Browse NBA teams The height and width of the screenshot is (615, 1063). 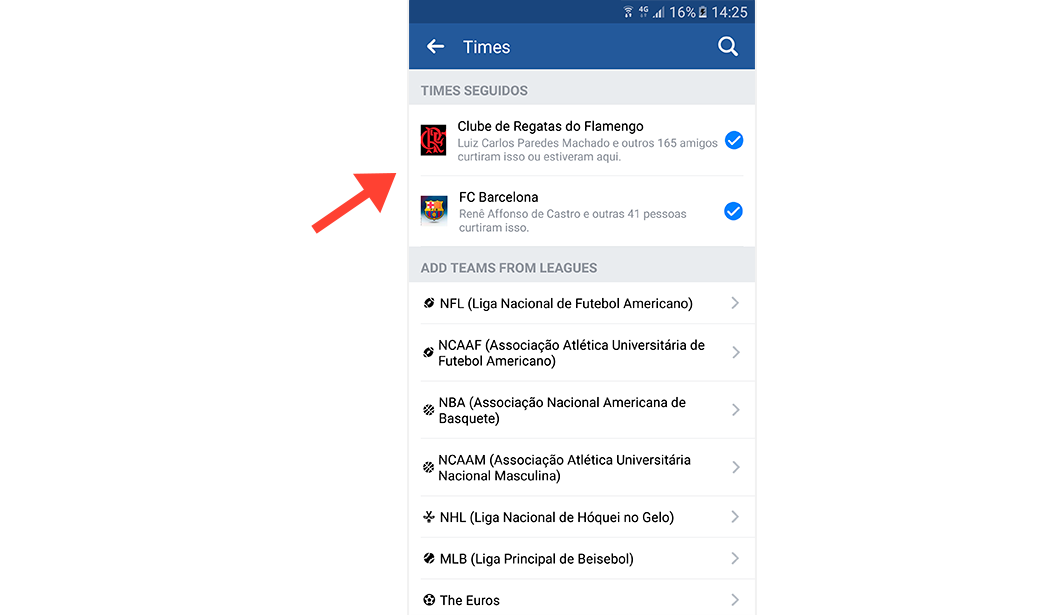(580, 410)
